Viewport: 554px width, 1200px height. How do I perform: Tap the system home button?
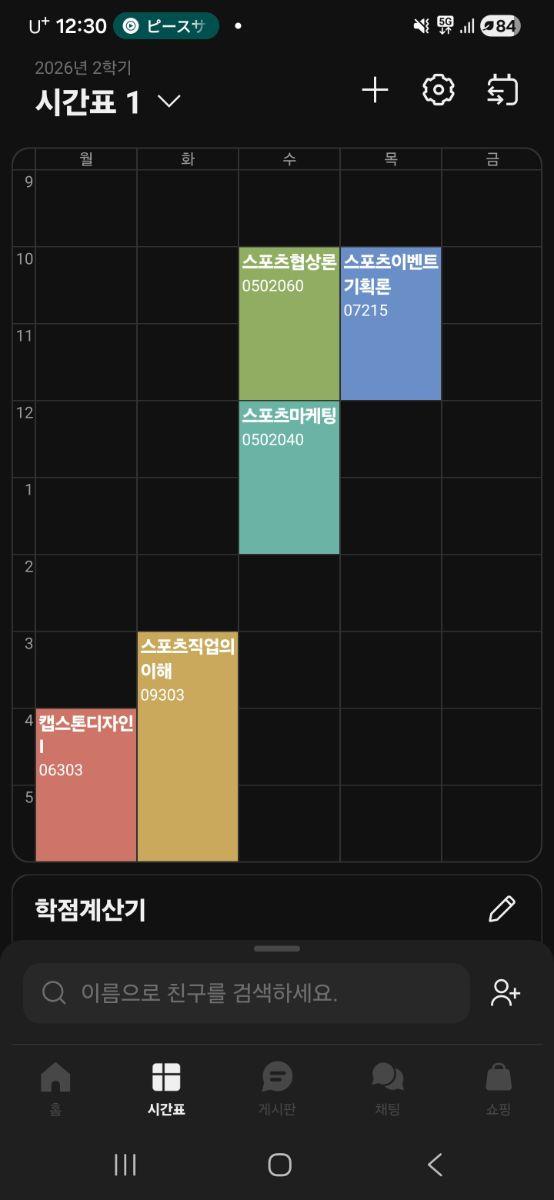pyautogui.click(x=280, y=1164)
